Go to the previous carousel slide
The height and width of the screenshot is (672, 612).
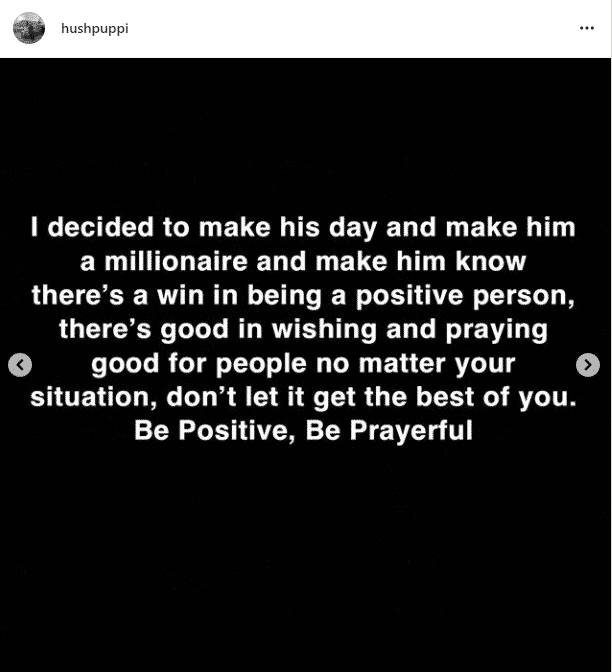[x=20, y=365]
